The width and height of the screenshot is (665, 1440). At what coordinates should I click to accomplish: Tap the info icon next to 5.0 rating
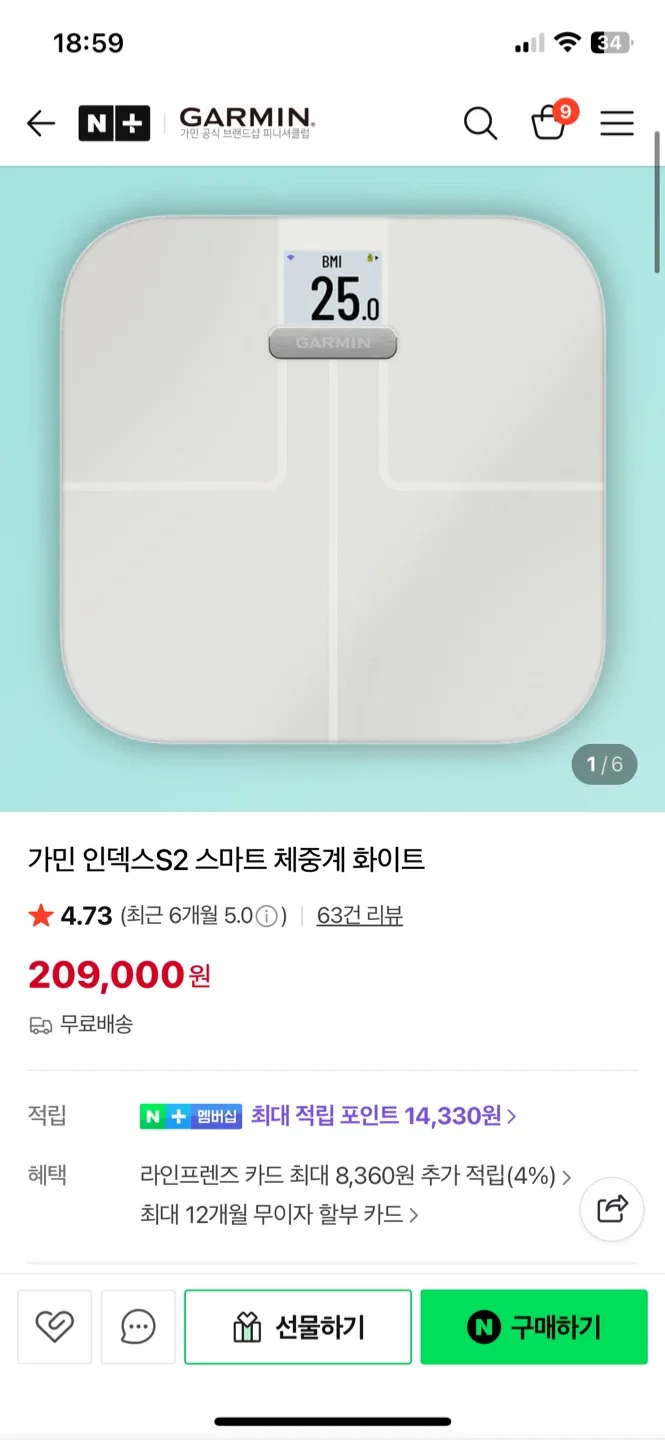(x=266, y=916)
